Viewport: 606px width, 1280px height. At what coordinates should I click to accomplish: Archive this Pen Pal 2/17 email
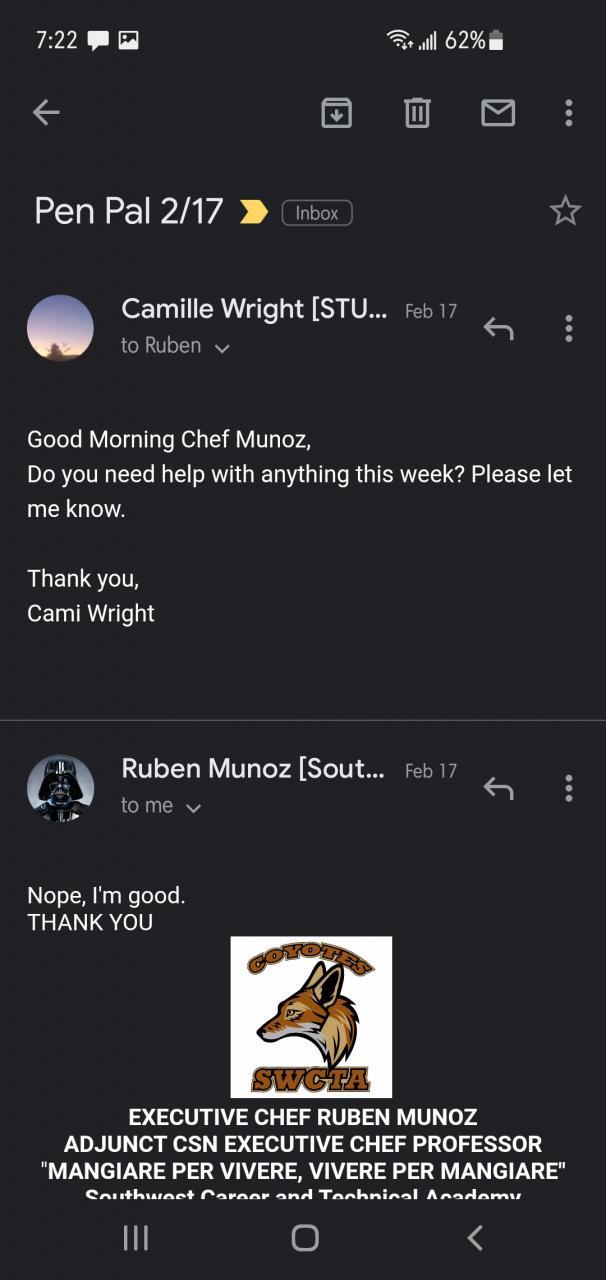click(x=336, y=113)
